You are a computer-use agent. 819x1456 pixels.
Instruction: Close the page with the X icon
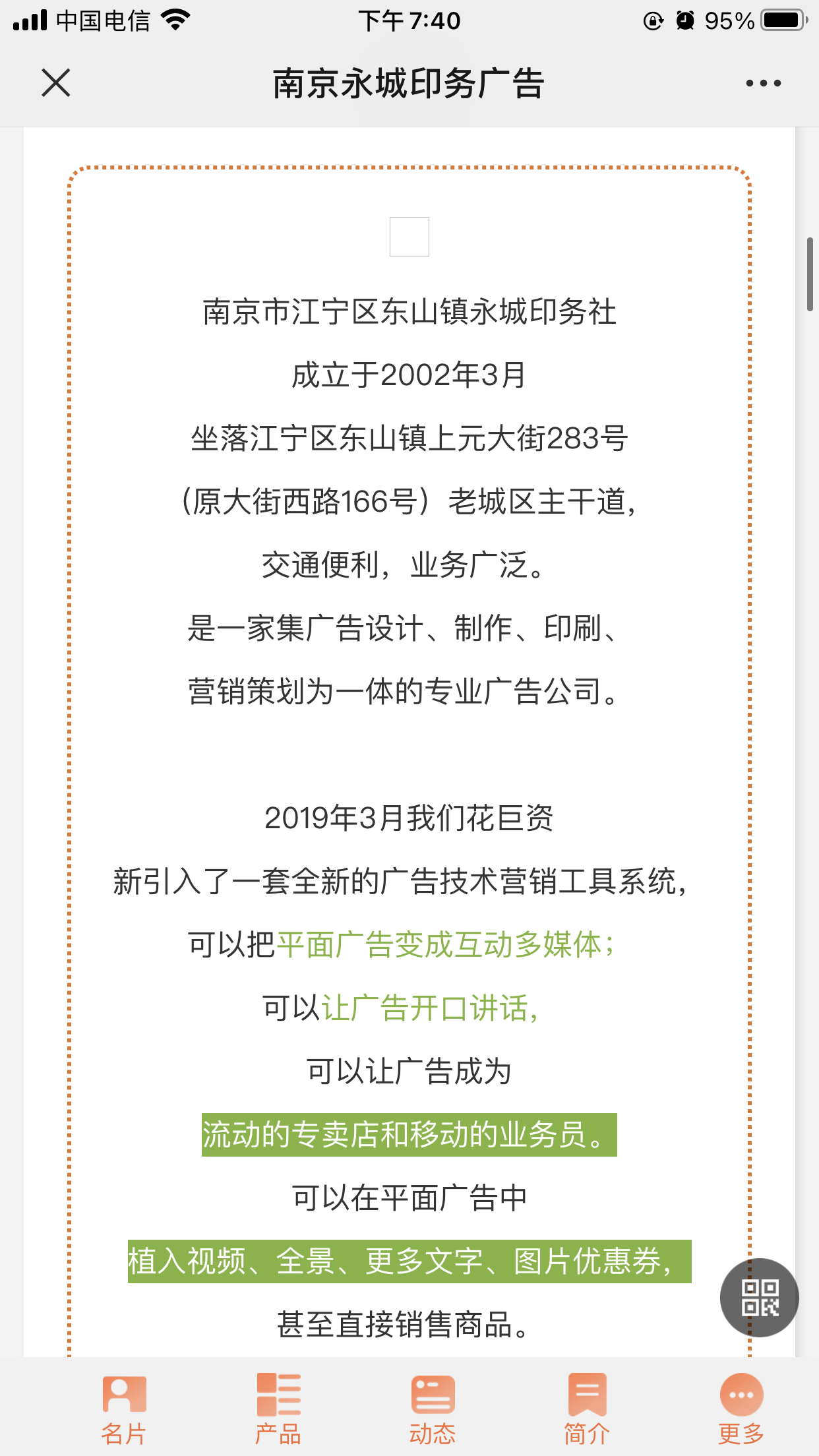[56, 83]
